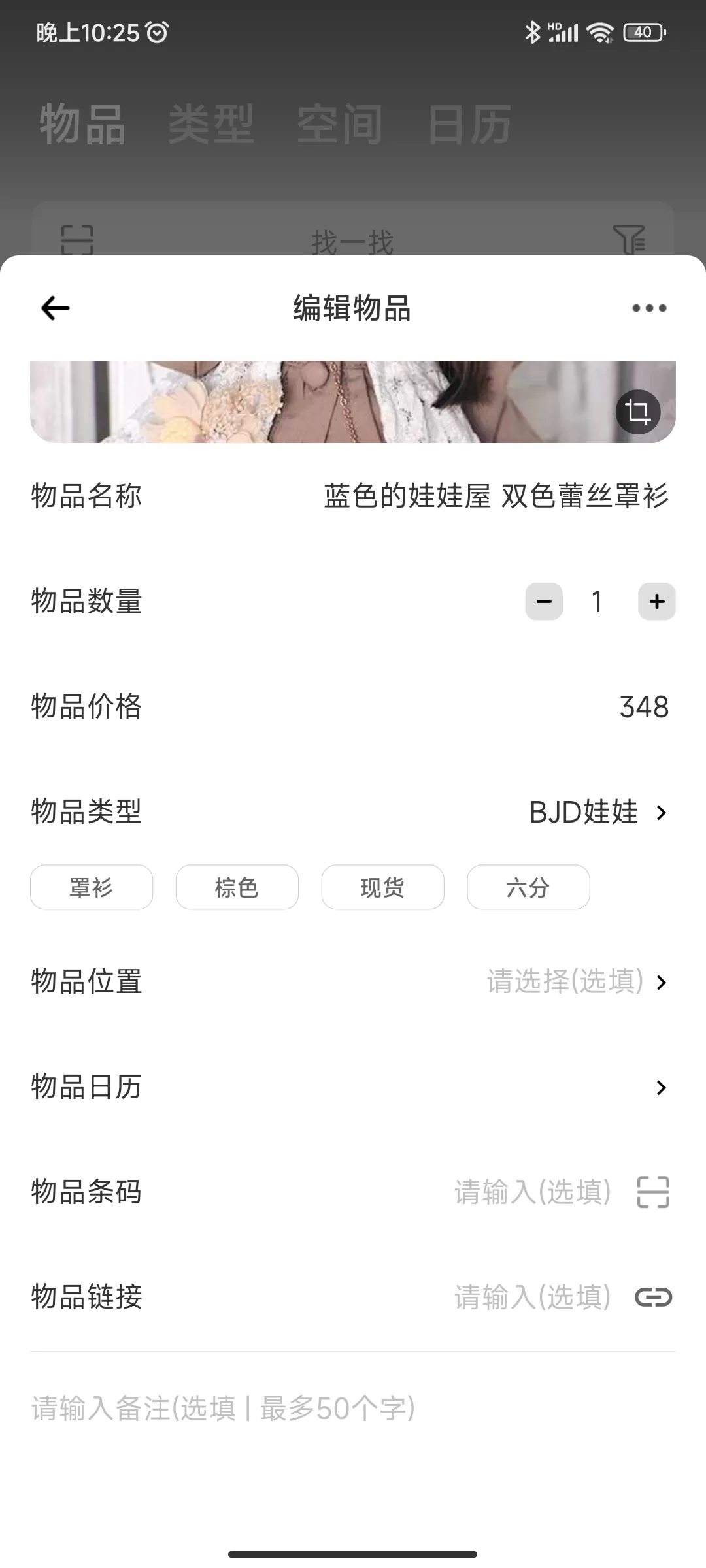Switch to the 空间 tab
Viewport: 706px width, 1568px height.
point(340,124)
